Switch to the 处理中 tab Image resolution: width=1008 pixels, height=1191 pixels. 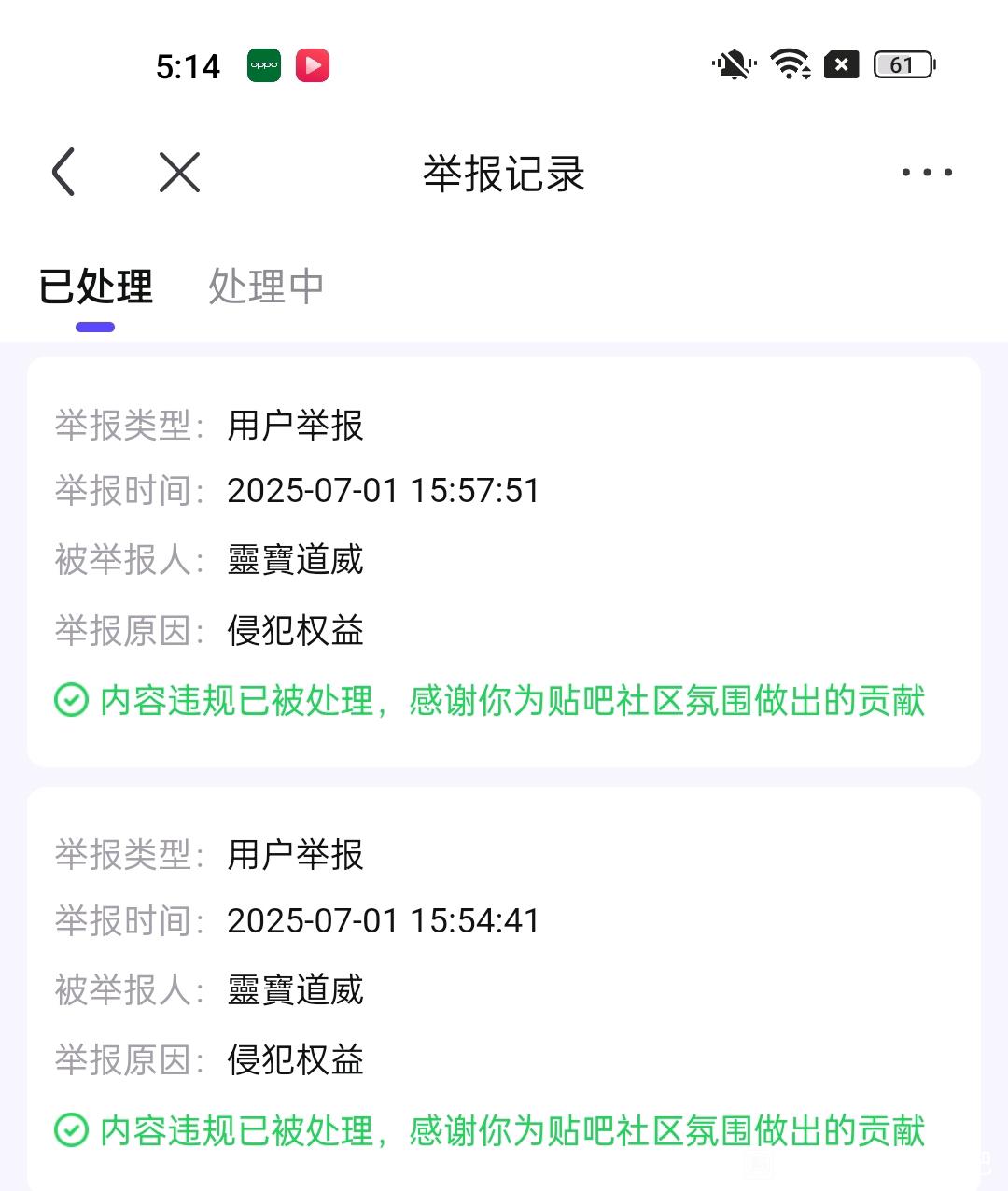click(265, 287)
